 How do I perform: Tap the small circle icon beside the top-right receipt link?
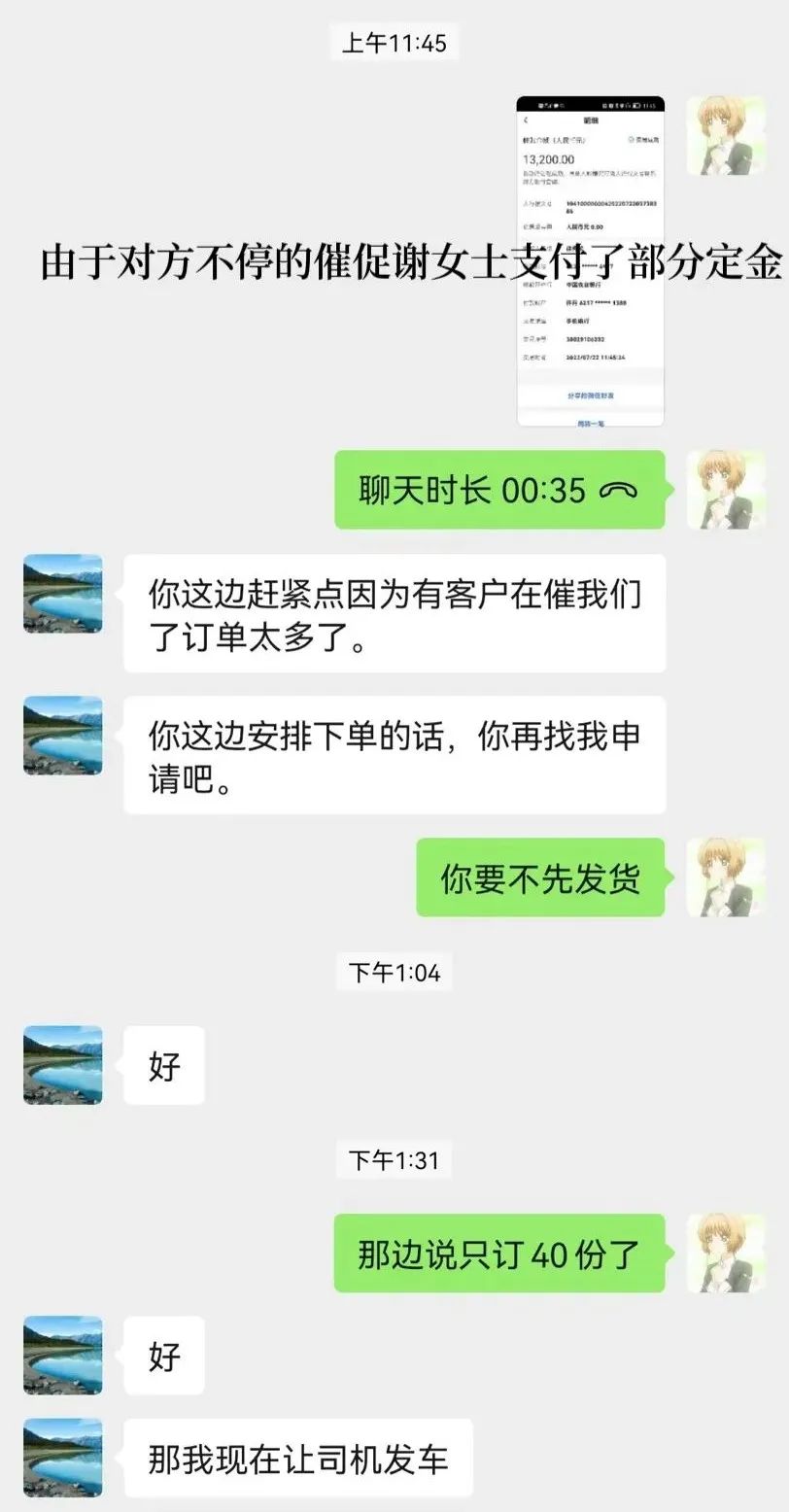(x=631, y=139)
